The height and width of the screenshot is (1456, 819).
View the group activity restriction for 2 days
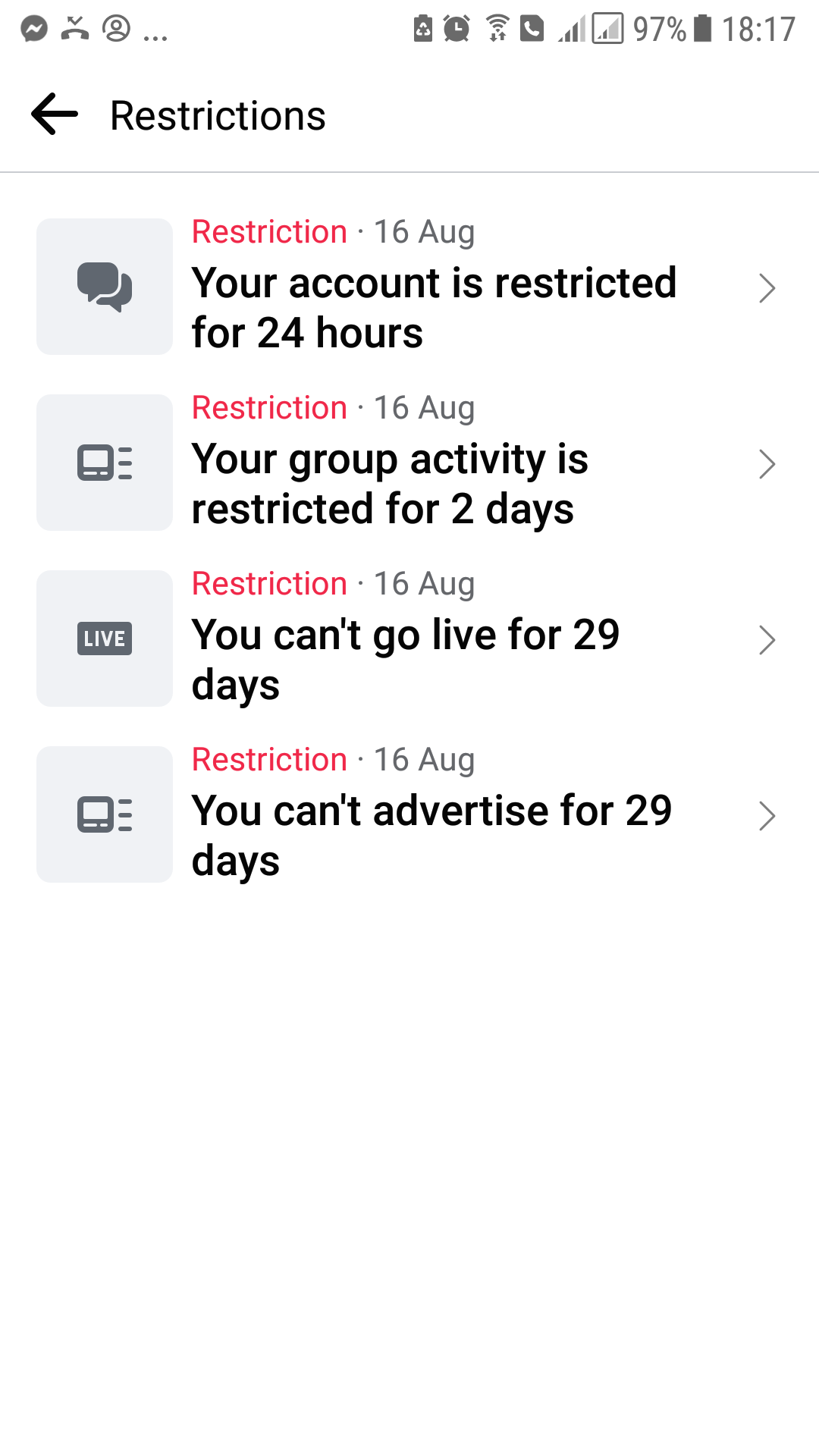[409, 463]
